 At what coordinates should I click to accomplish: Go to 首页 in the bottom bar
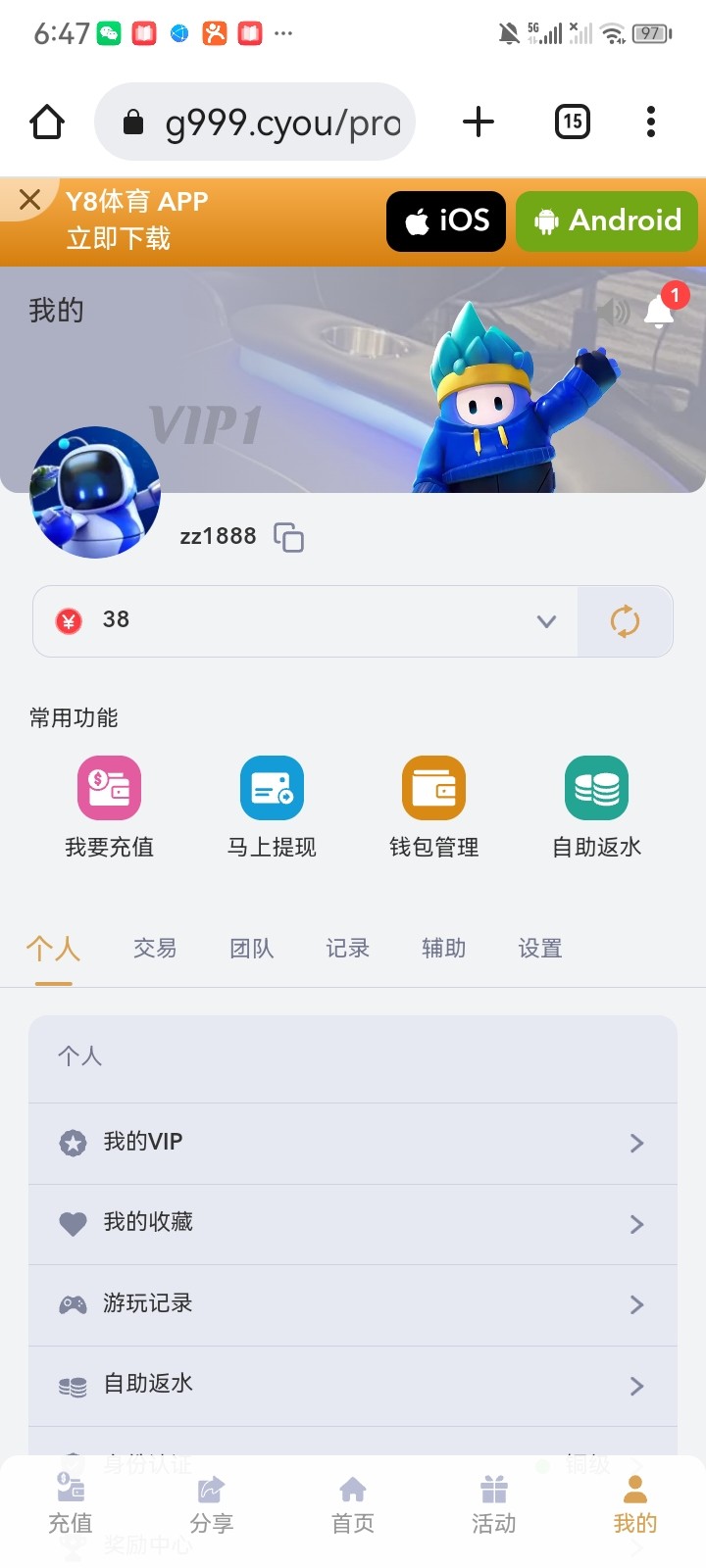(x=353, y=1505)
